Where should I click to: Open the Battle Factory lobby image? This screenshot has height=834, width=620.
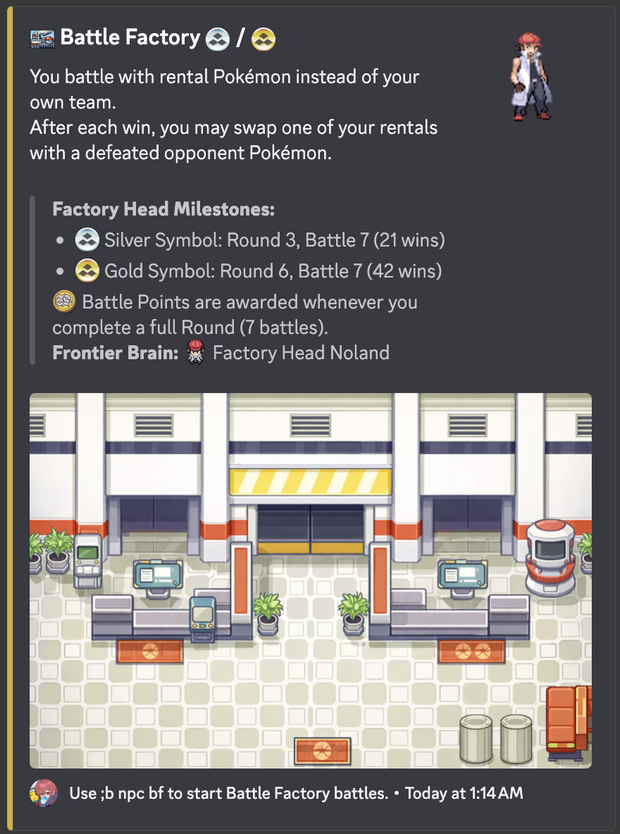[x=310, y=580]
